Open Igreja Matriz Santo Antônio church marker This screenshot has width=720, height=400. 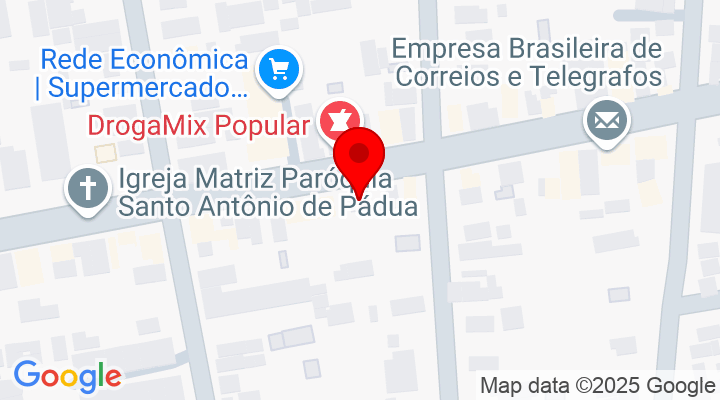(x=87, y=189)
